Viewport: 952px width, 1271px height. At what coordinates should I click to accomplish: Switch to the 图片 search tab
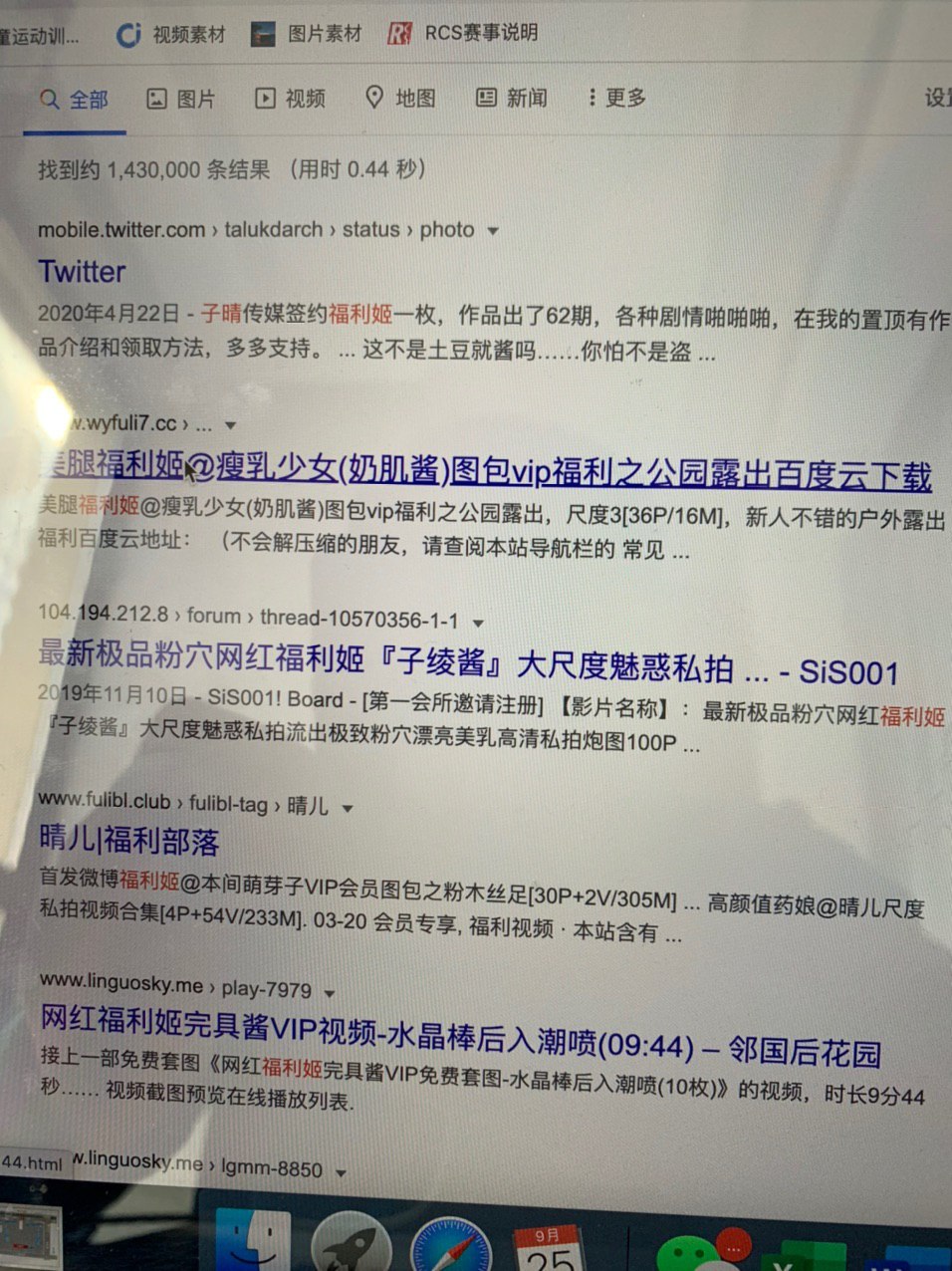pyautogui.click(x=180, y=99)
